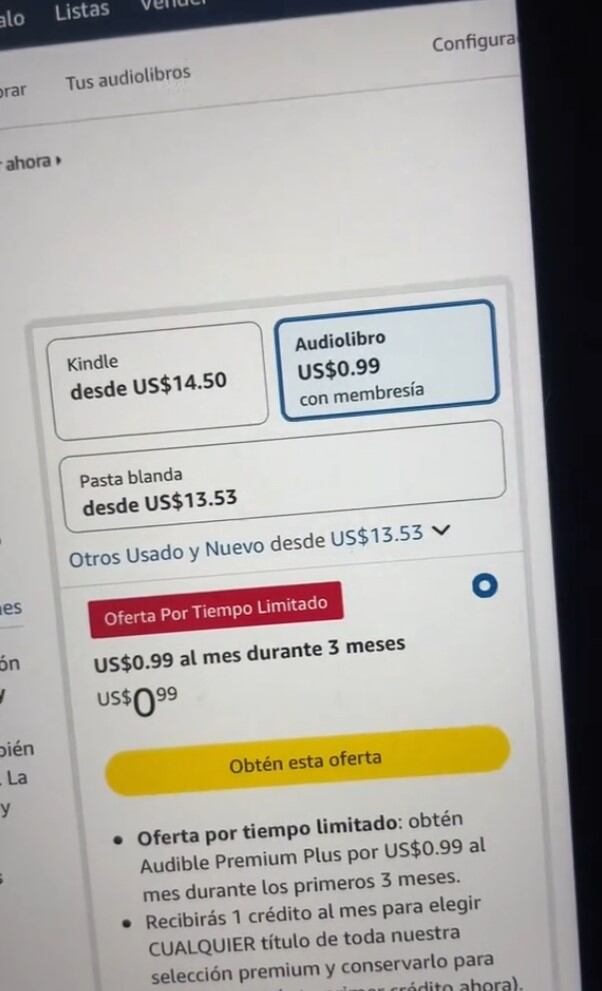The image size is (602, 991).
Task: Select the Kindle format option
Action: pos(157,379)
